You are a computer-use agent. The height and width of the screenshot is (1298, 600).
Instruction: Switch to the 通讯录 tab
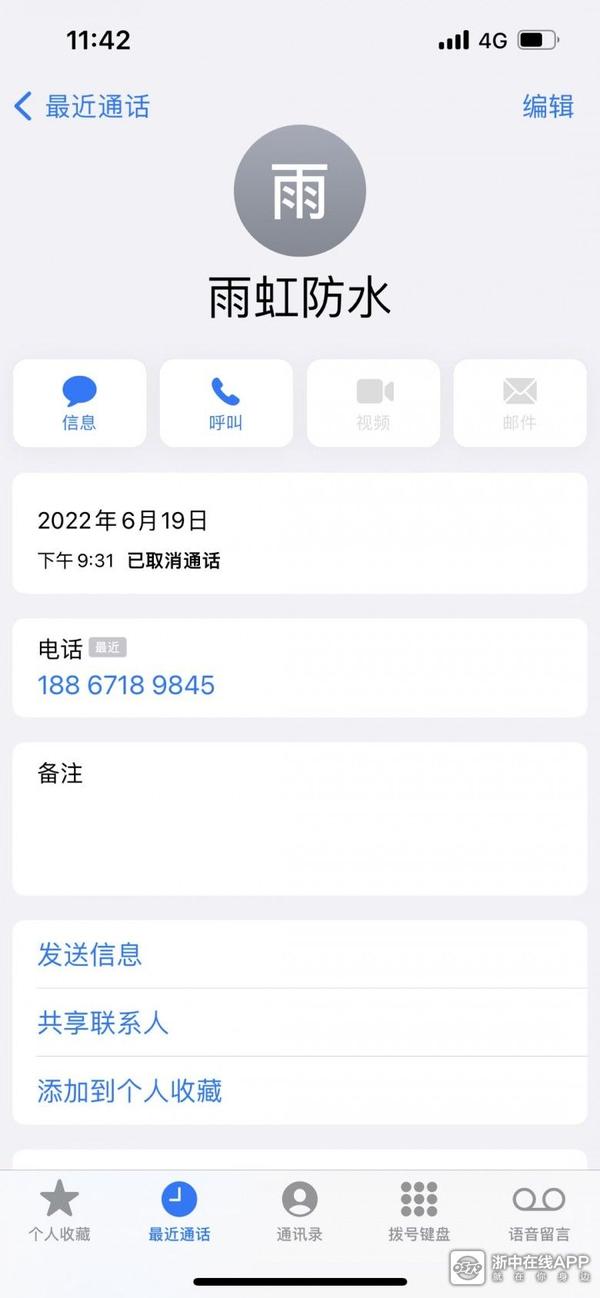pos(300,1210)
